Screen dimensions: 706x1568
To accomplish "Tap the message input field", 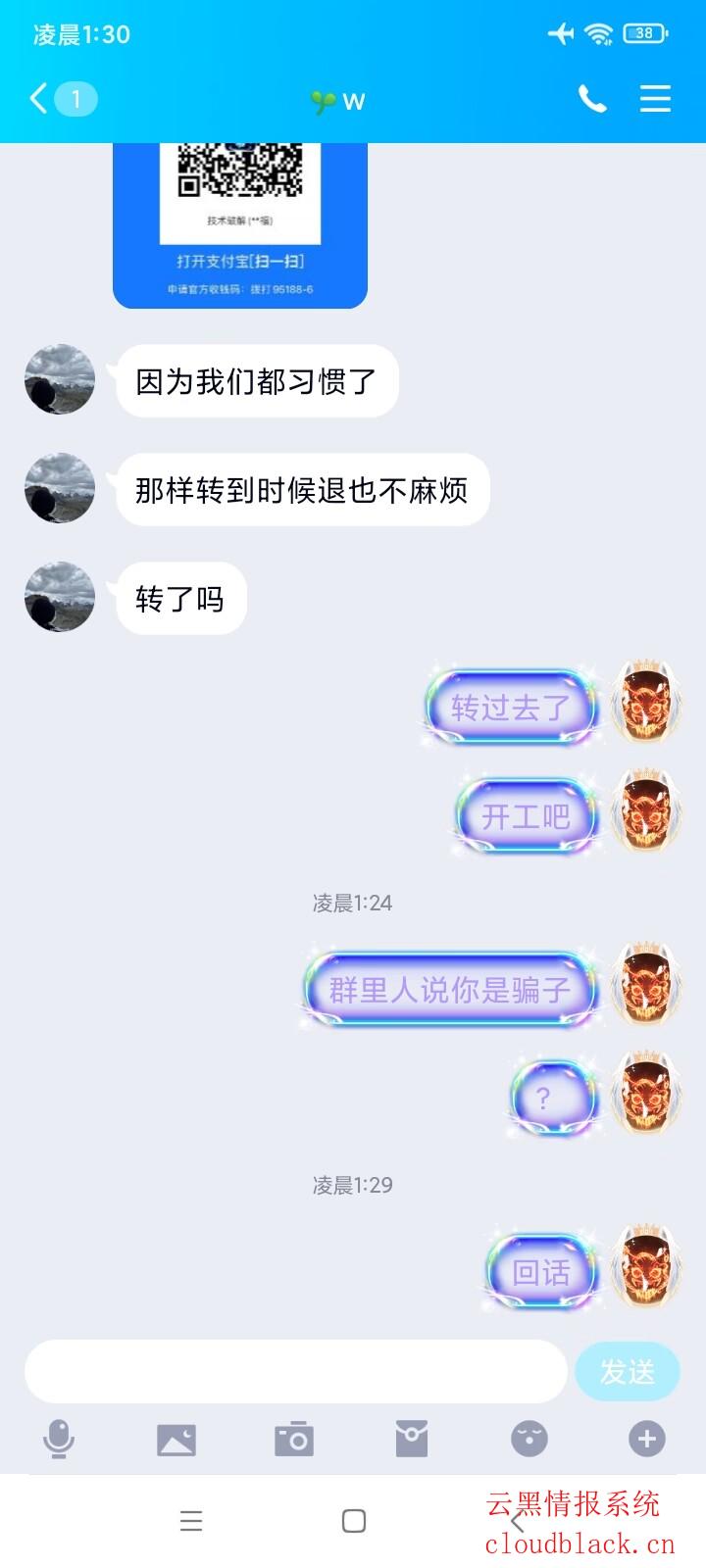I will [295, 1371].
